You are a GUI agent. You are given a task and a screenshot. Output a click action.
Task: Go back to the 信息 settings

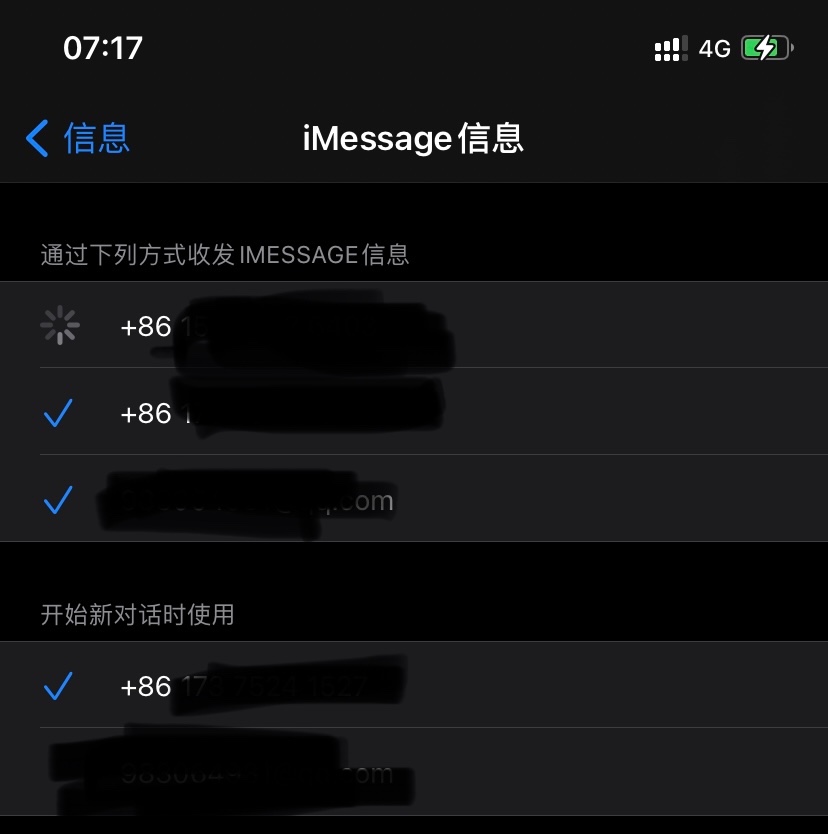point(78,138)
